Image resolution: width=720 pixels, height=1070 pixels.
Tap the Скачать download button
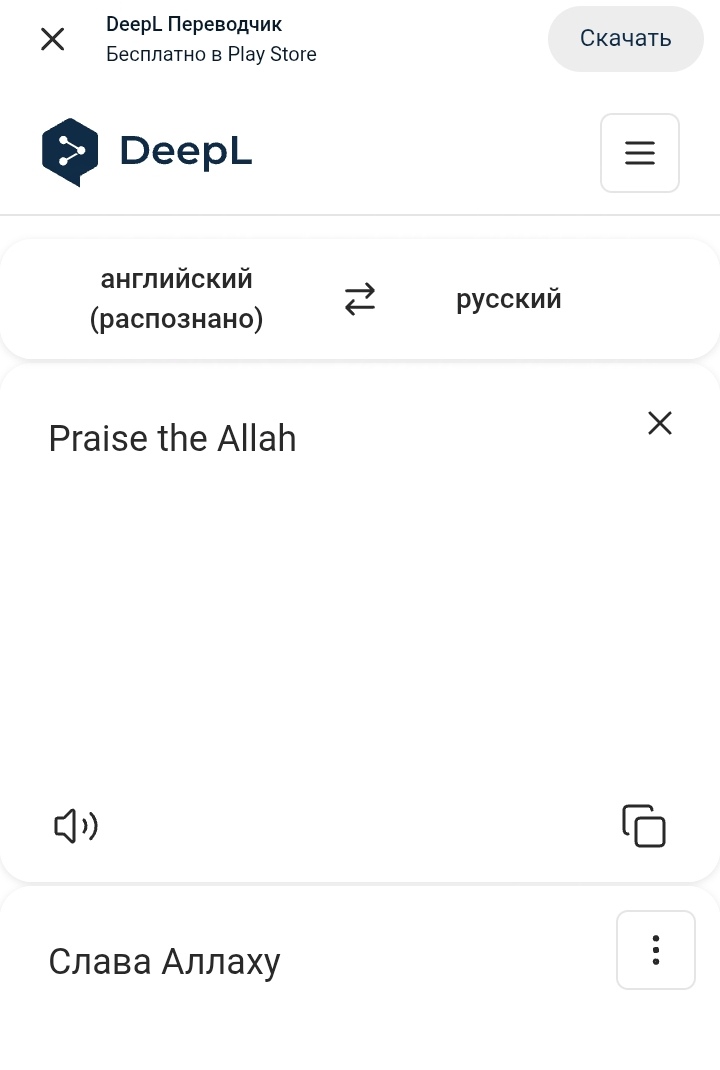click(626, 39)
